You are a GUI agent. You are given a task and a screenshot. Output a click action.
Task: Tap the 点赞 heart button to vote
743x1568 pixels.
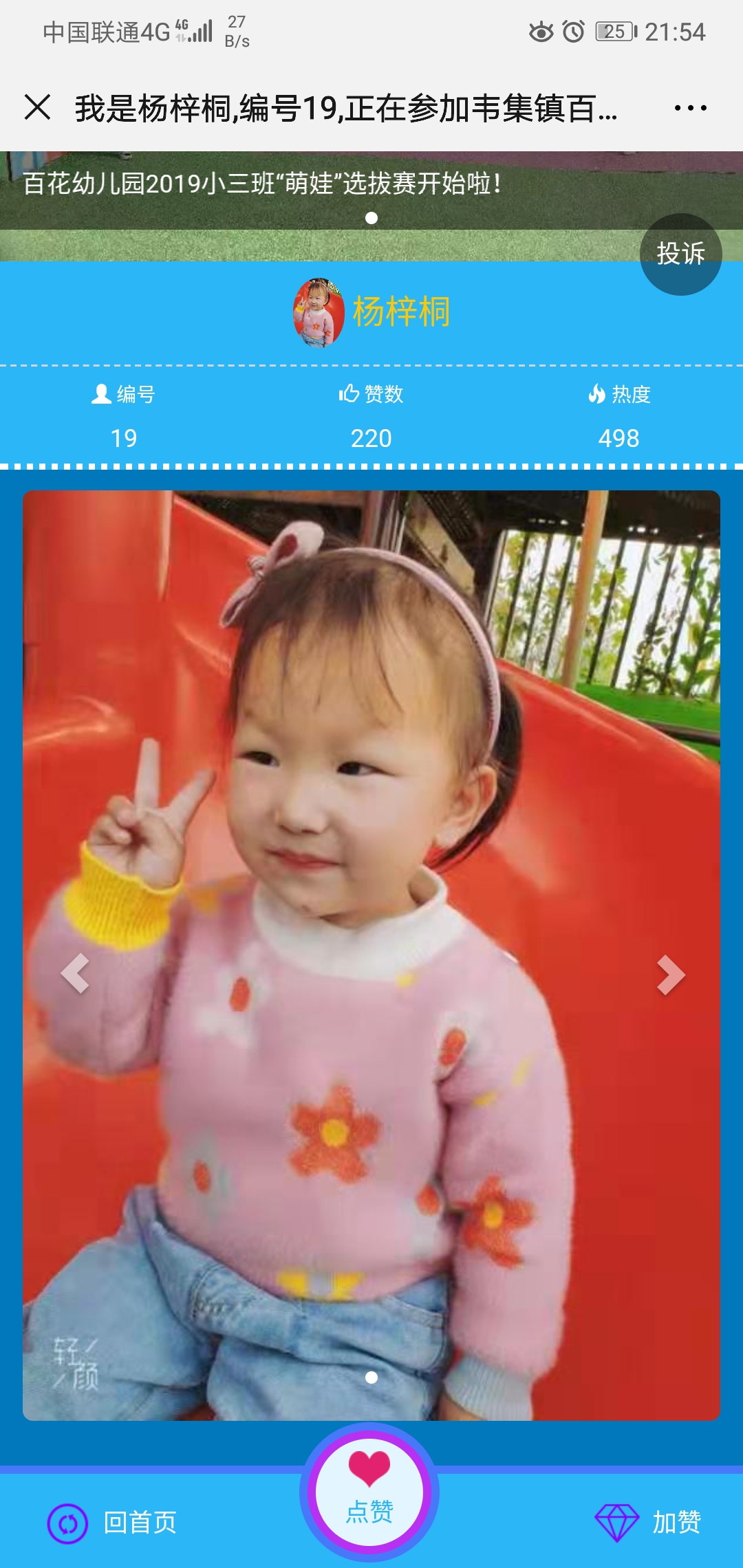point(369,1492)
